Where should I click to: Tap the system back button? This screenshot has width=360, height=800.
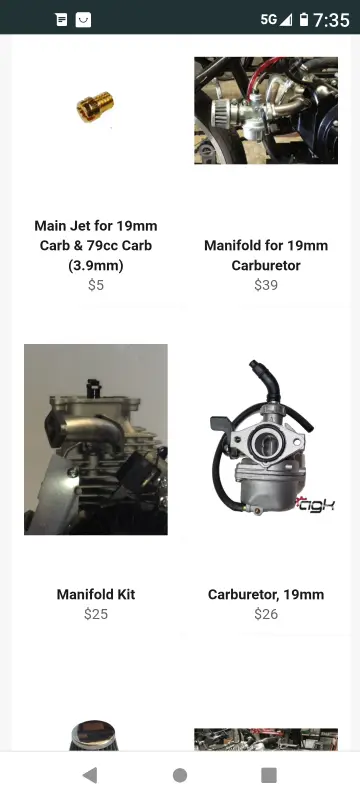pyautogui.click(x=90, y=775)
